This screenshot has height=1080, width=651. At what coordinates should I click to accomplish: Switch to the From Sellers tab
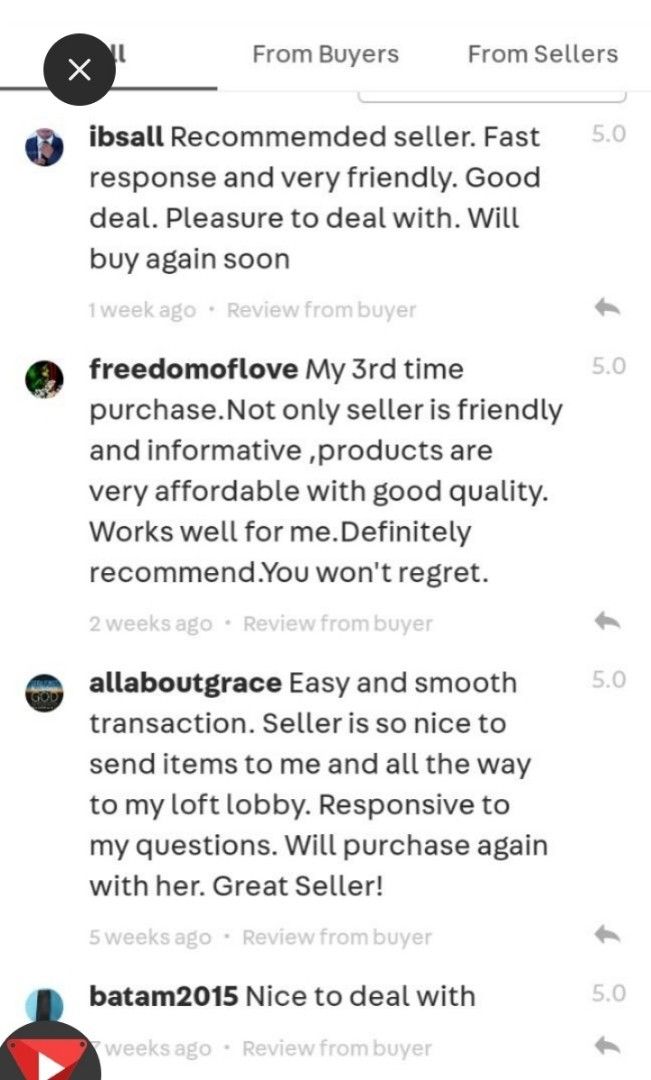tap(542, 54)
